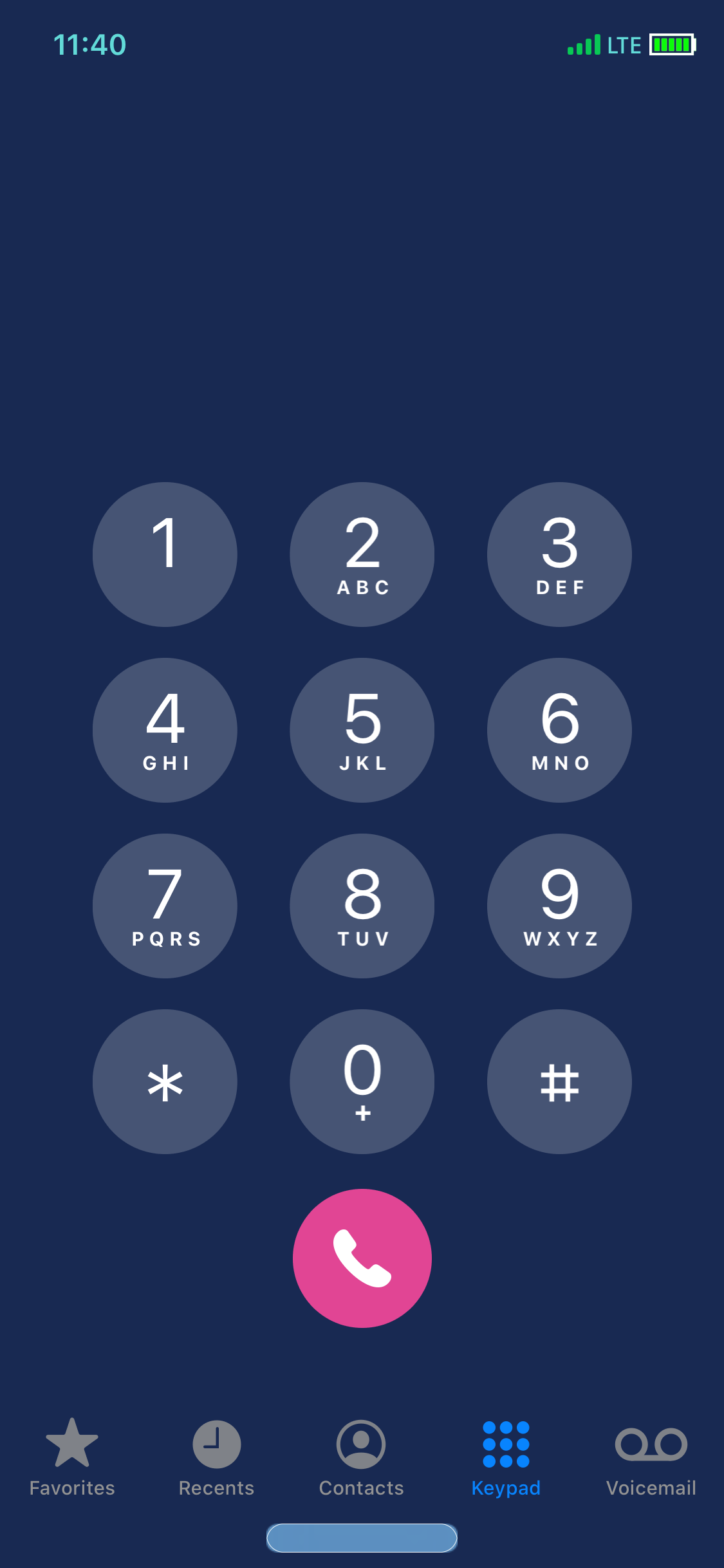Image resolution: width=724 pixels, height=1568 pixels.
Task: Select the Keypad tab
Action: click(x=506, y=1458)
